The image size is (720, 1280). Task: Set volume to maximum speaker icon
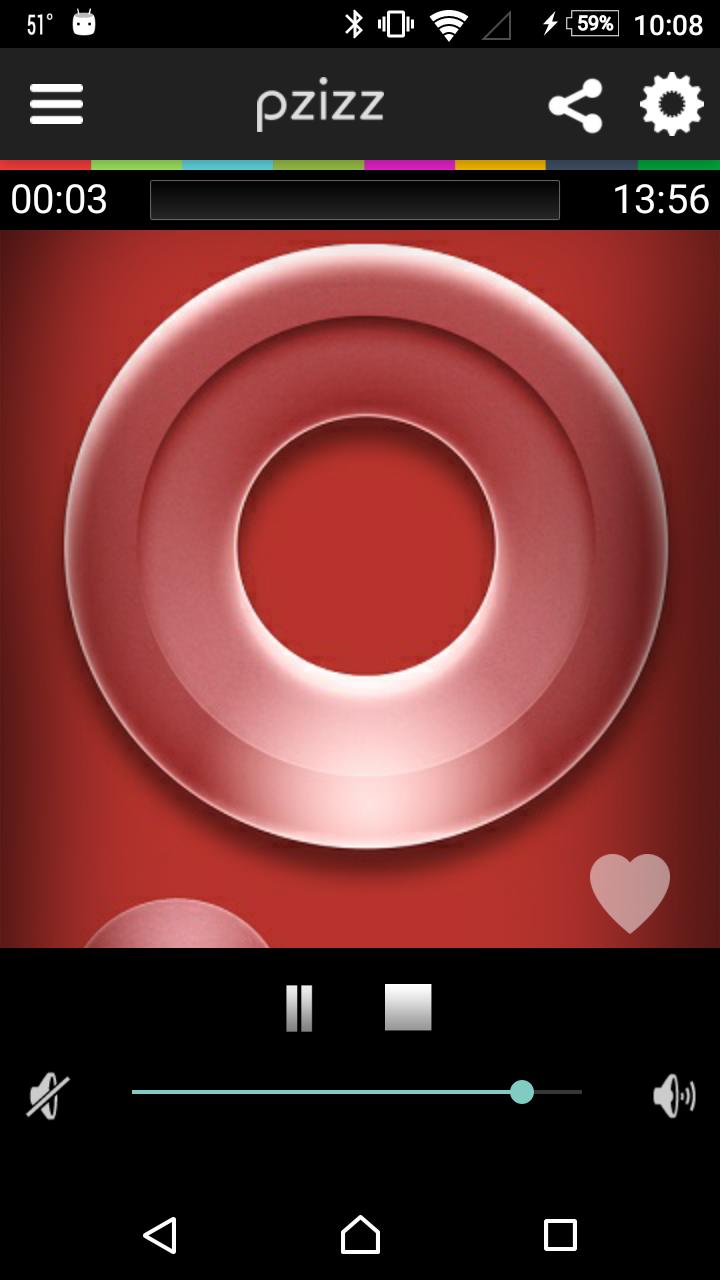click(x=674, y=1096)
